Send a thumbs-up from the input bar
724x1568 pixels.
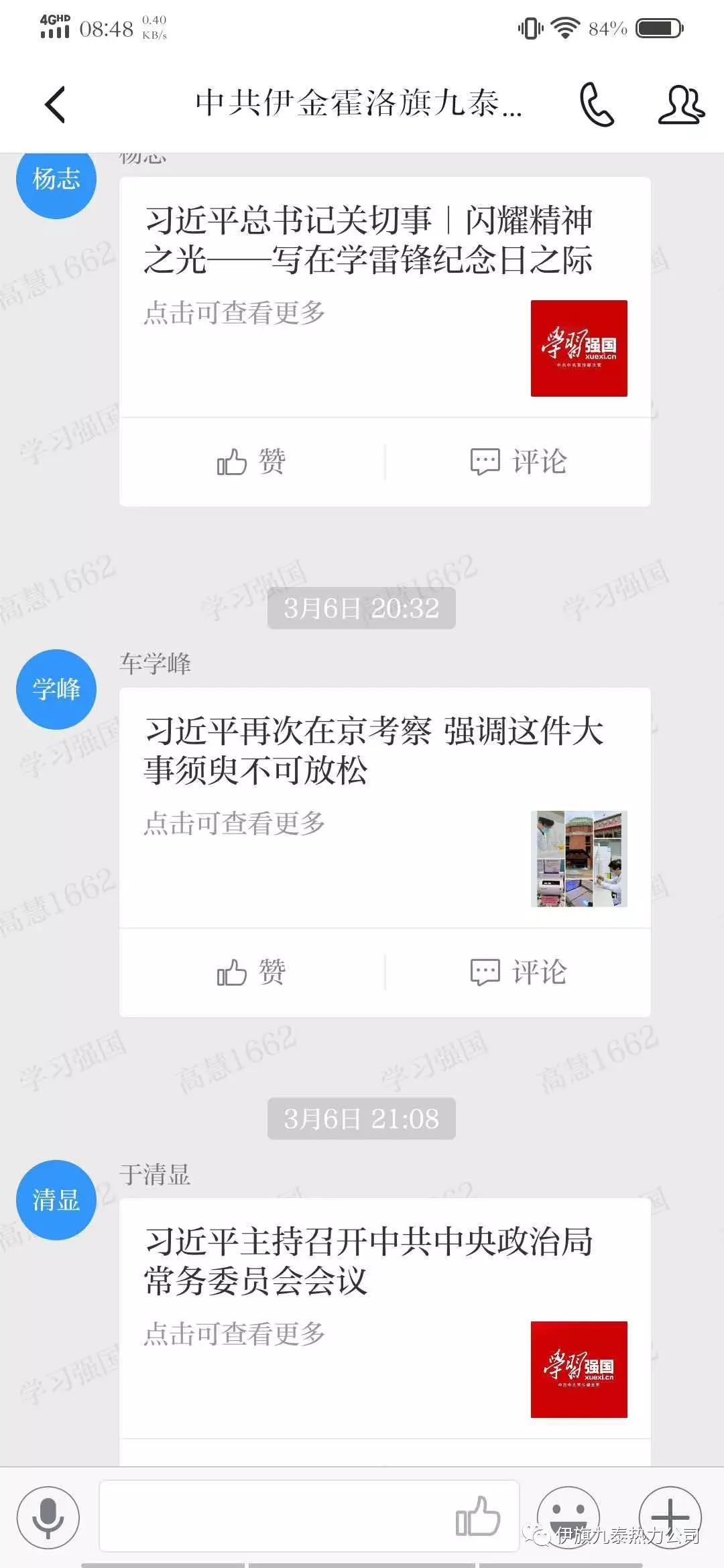point(477,1517)
